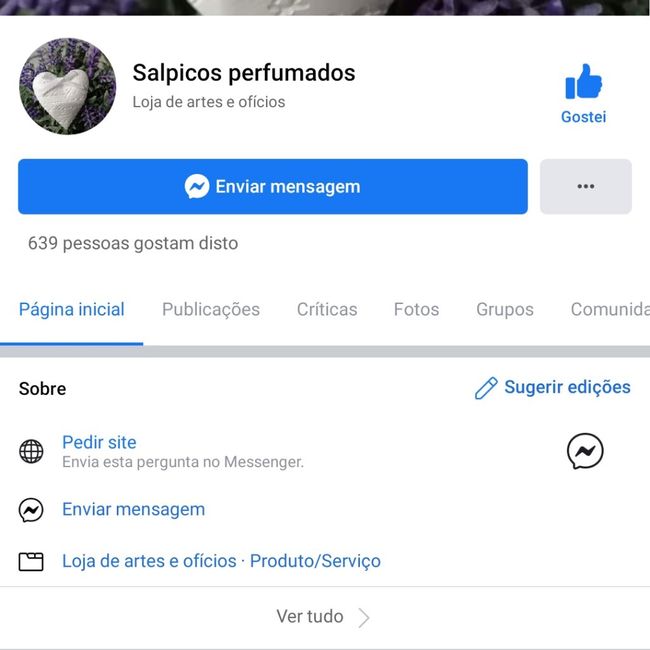The width and height of the screenshot is (650, 650).
Task: Tap the blue Enviar mensagem button
Action: [272, 187]
